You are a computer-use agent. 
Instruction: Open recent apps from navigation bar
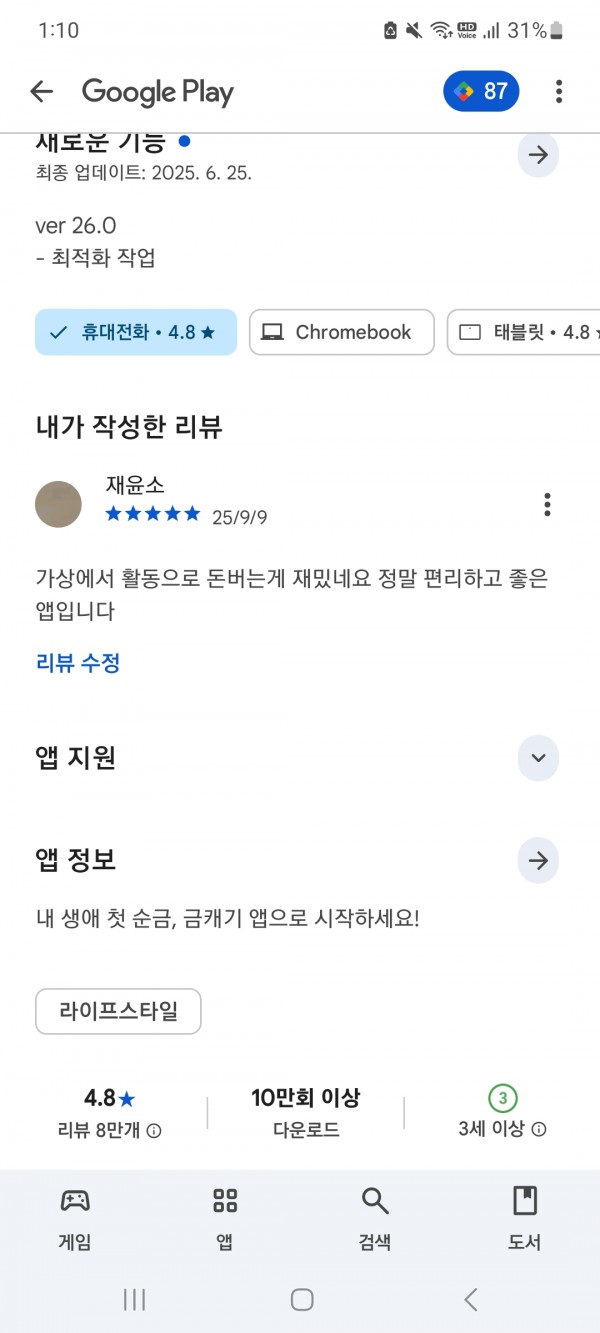coord(134,1299)
